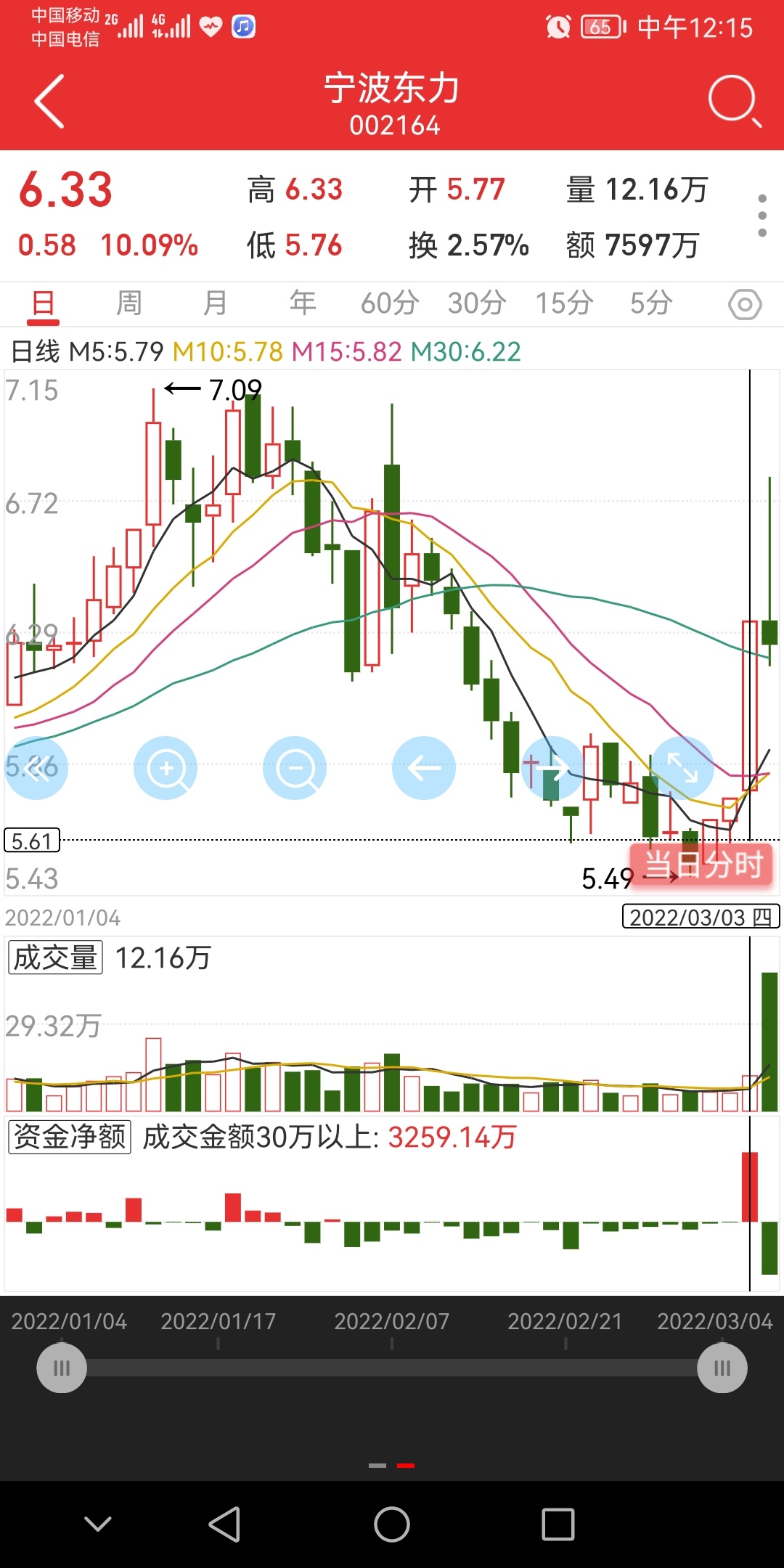Select the 年 yearly chart tab
The width and height of the screenshot is (784, 1568).
pos(303,303)
